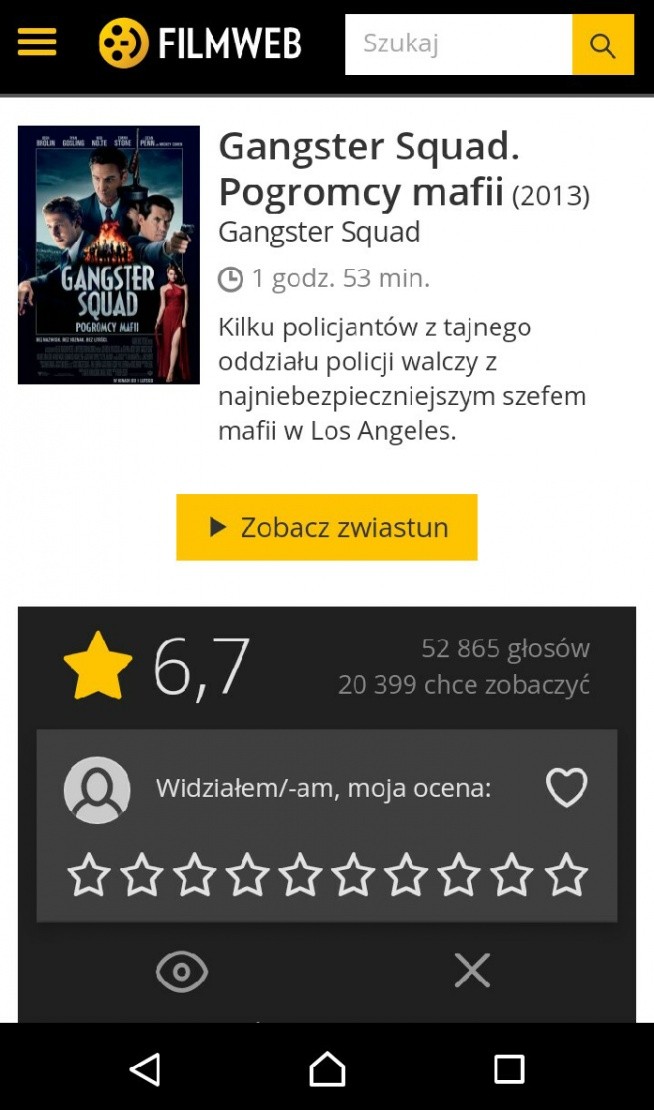Viewport: 654px width, 1110px height.
Task: Go to the Filmweb home page via logo
Action: [x=200, y=44]
